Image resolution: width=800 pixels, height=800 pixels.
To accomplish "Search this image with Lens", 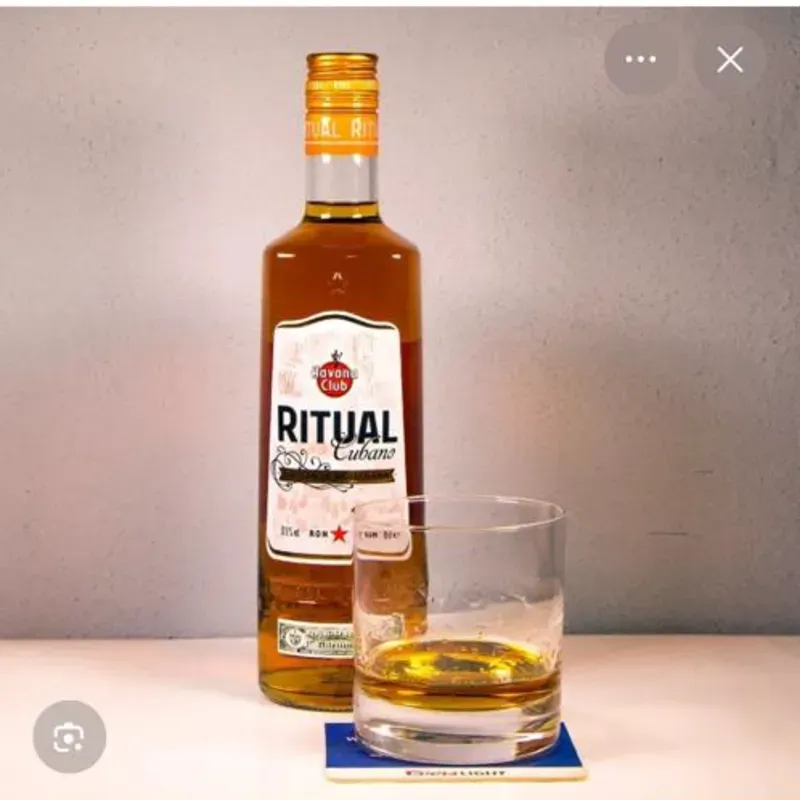I will [69, 737].
